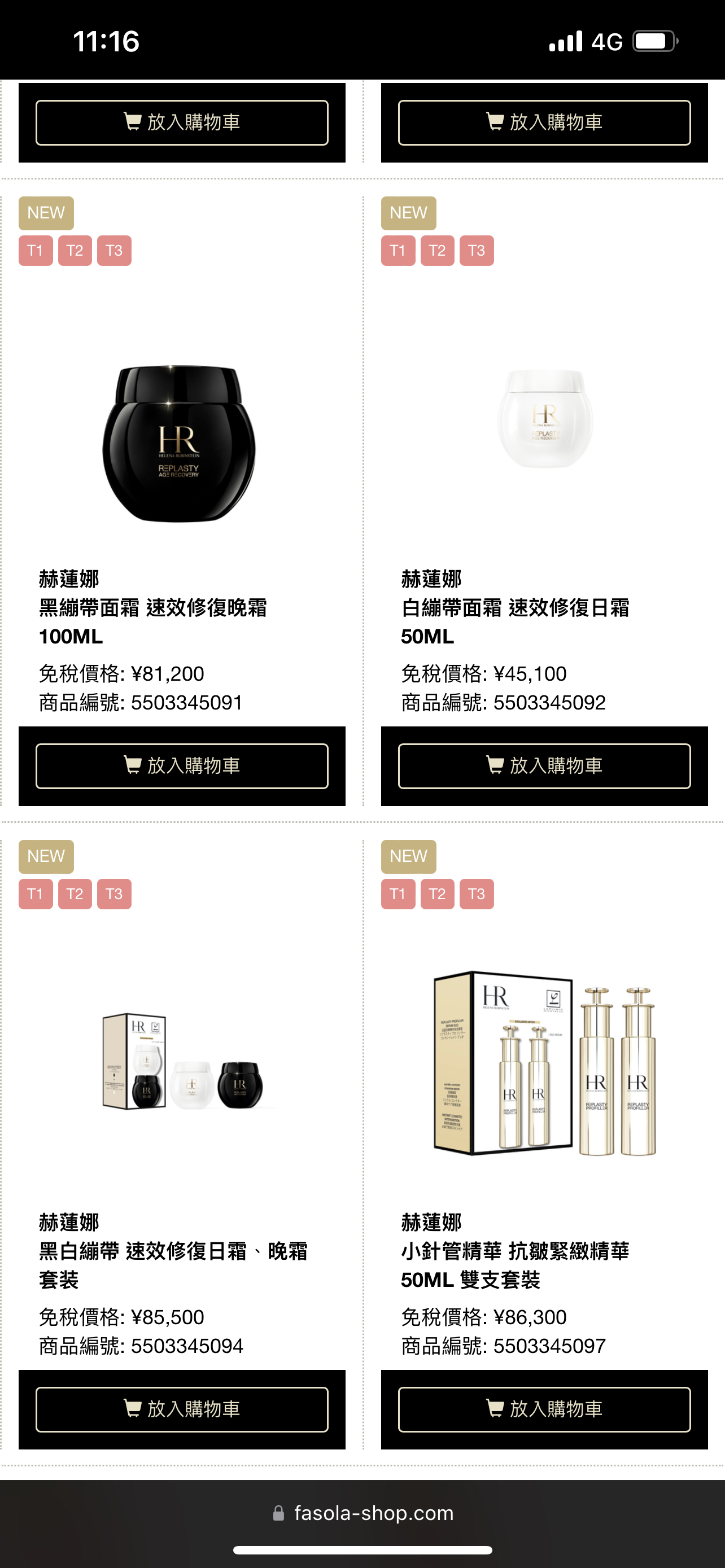View the 小針管精華 雙支套装 product picture
This screenshot has height=1568, width=725.
tap(544, 1063)
